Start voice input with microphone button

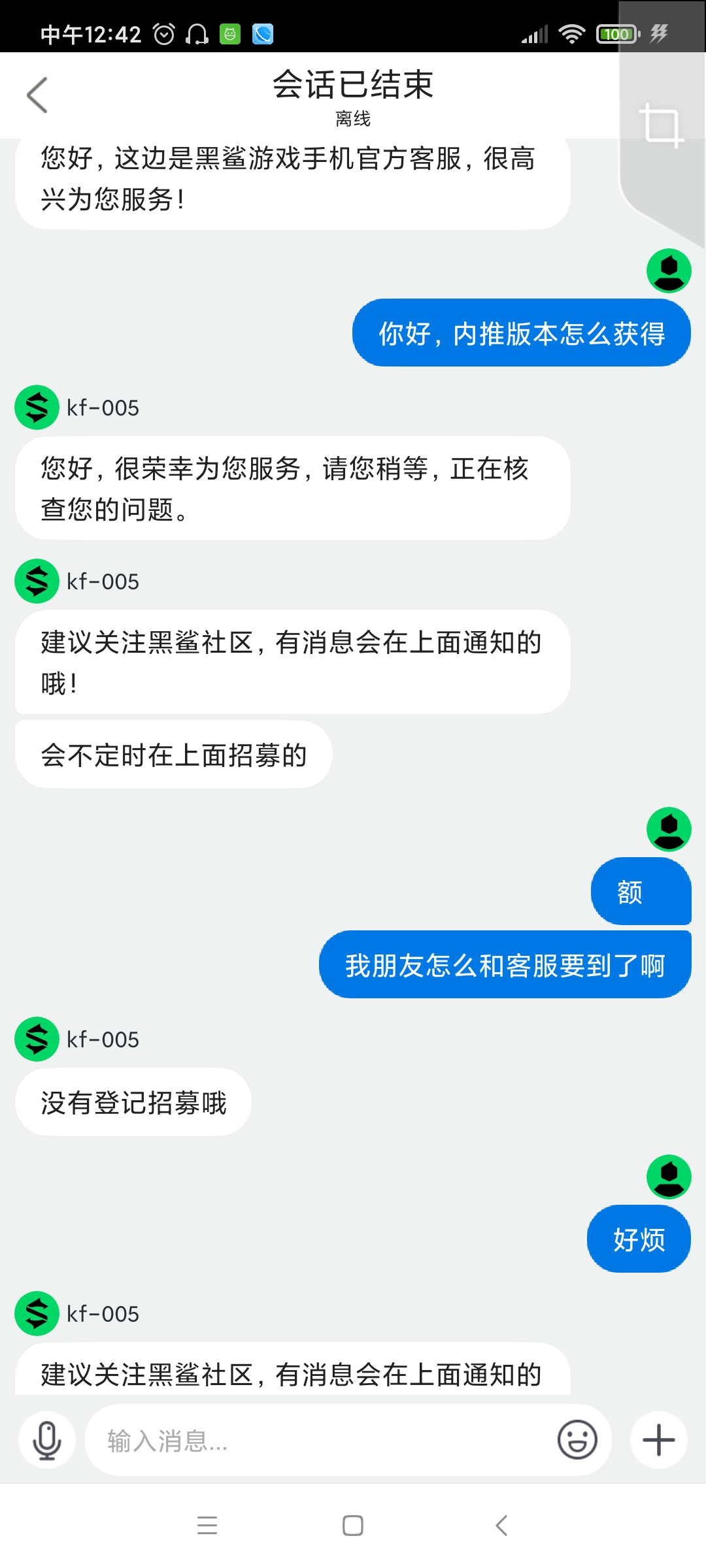(47, 1440)
